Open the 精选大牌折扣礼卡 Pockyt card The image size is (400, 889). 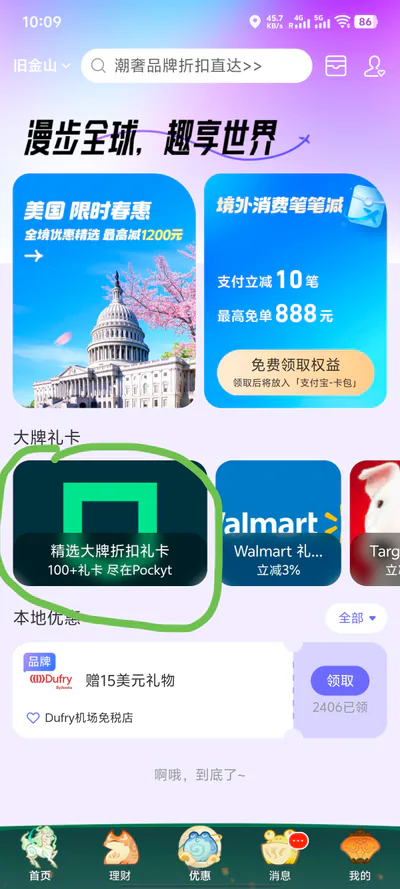[110, 523]
